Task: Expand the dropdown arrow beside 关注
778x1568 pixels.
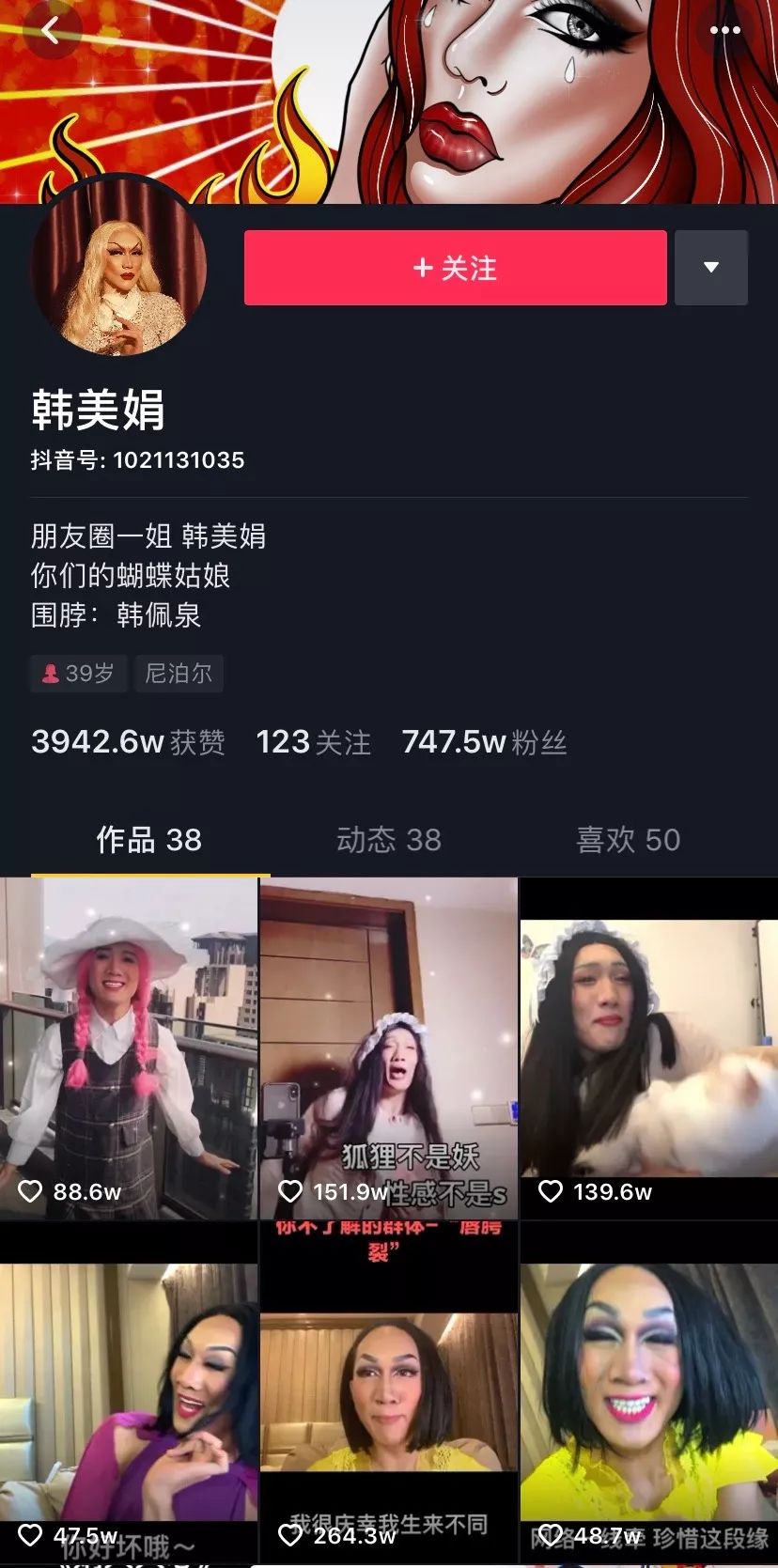Action: pos(711,268)
